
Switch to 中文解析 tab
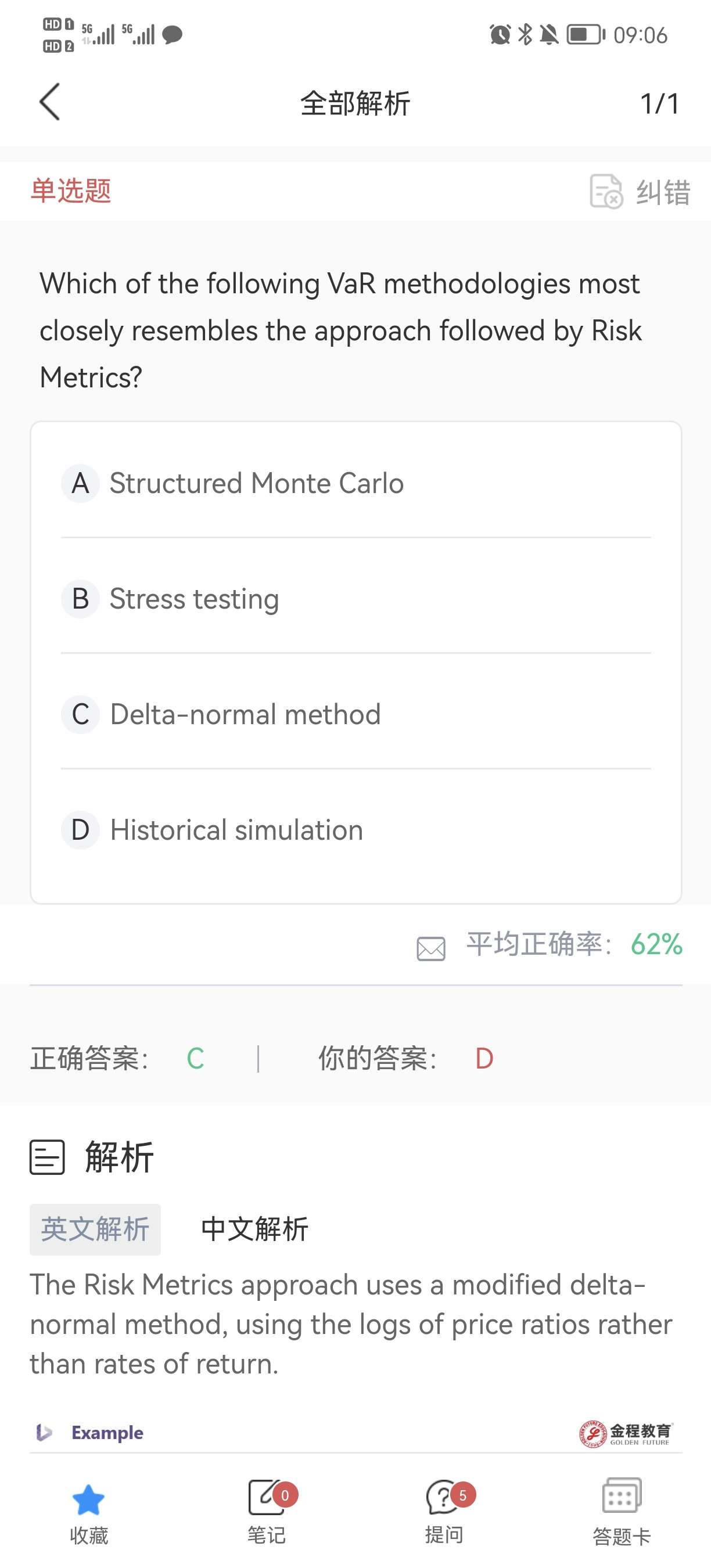point(254,1229)
